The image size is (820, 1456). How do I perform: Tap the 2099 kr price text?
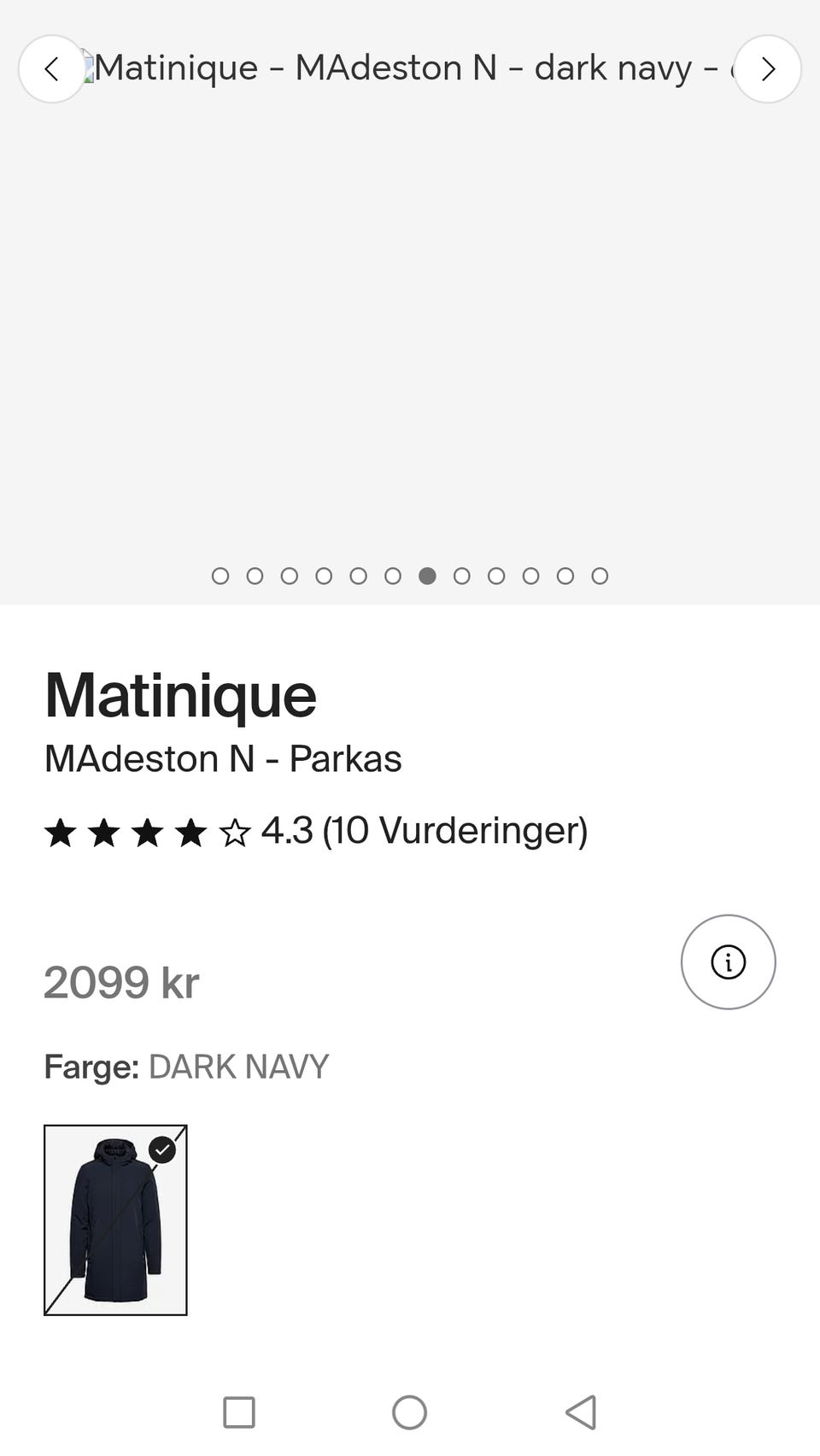121,982
